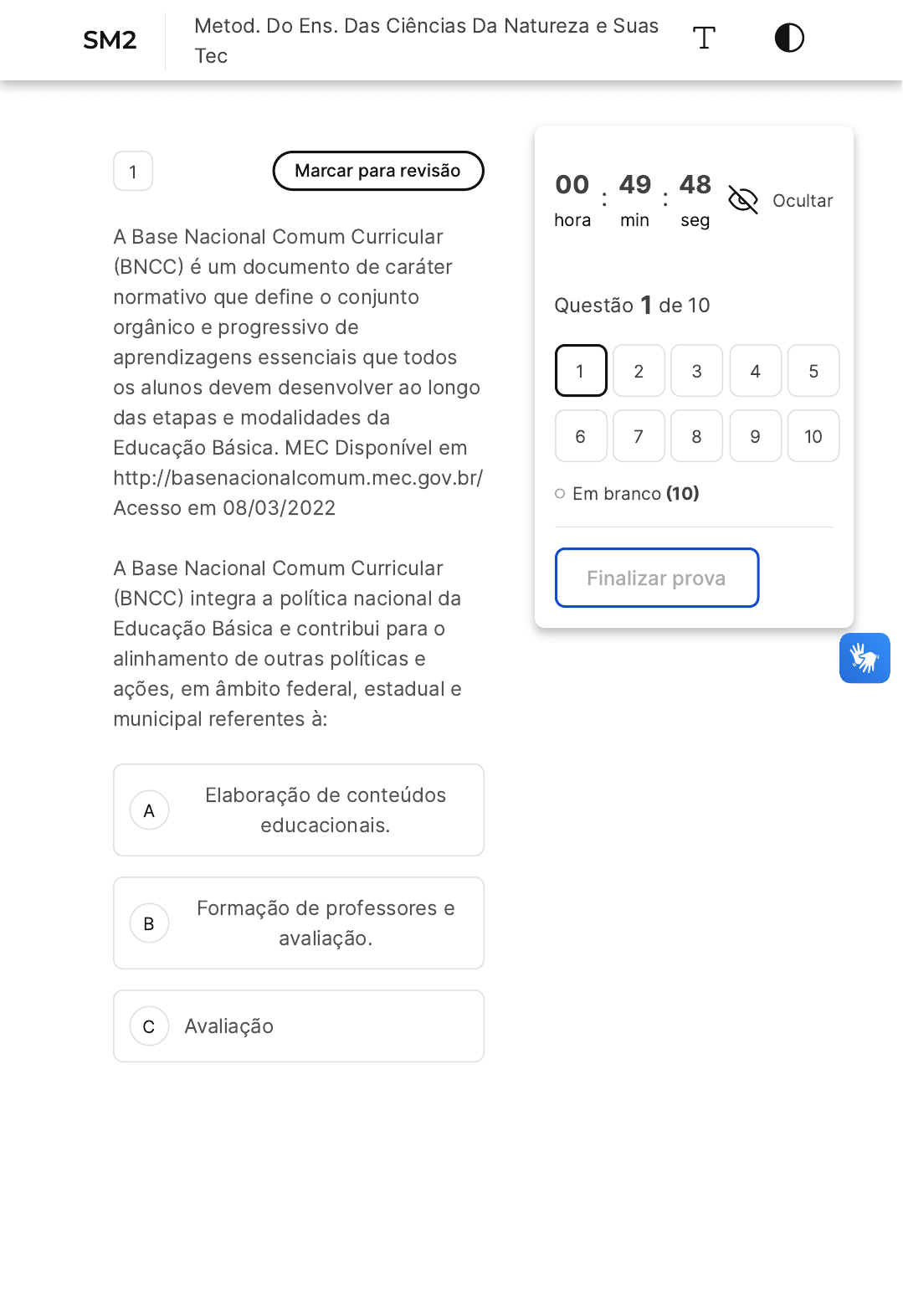Open question 8
This screenshot has height=1316, width=903.
pos(696,436)
